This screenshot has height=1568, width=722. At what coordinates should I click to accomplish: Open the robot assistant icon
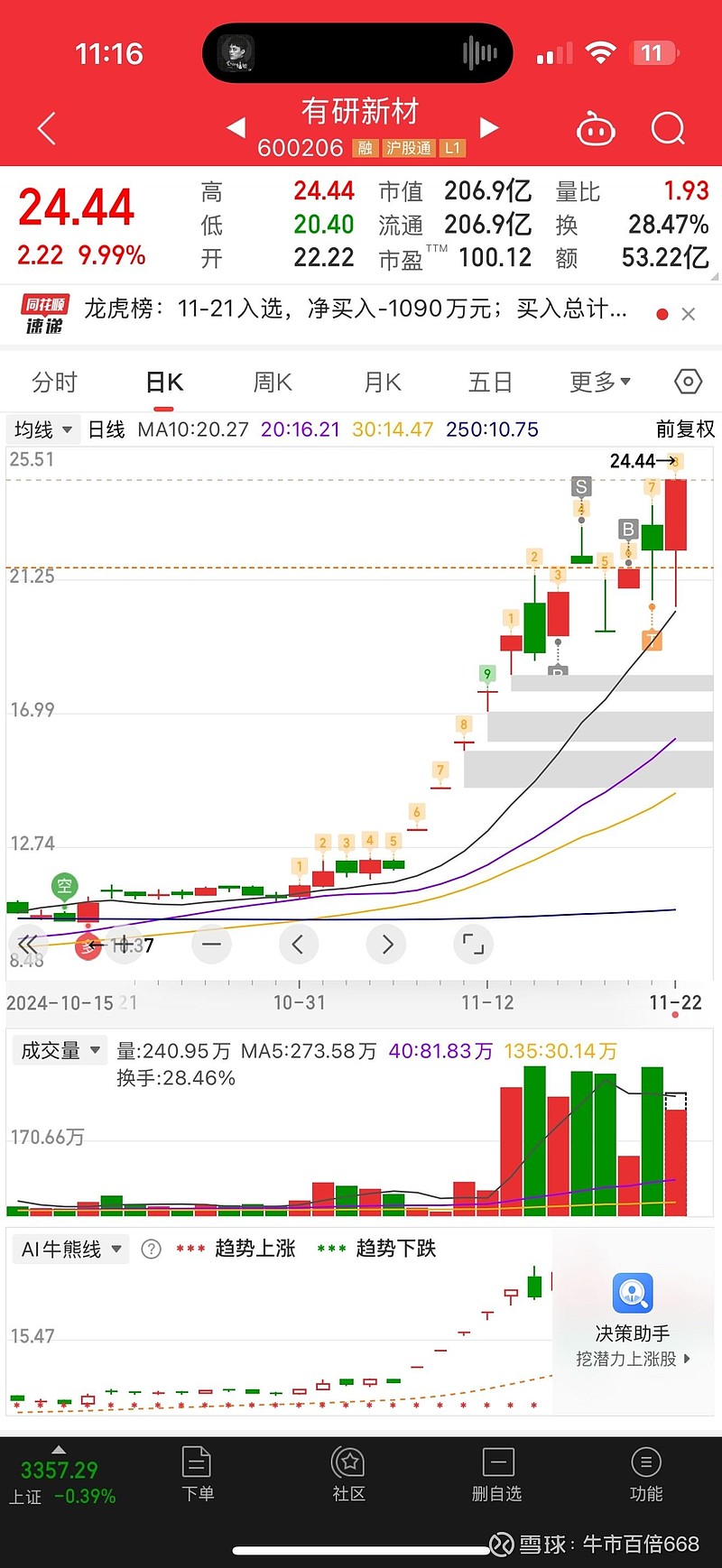596,129
